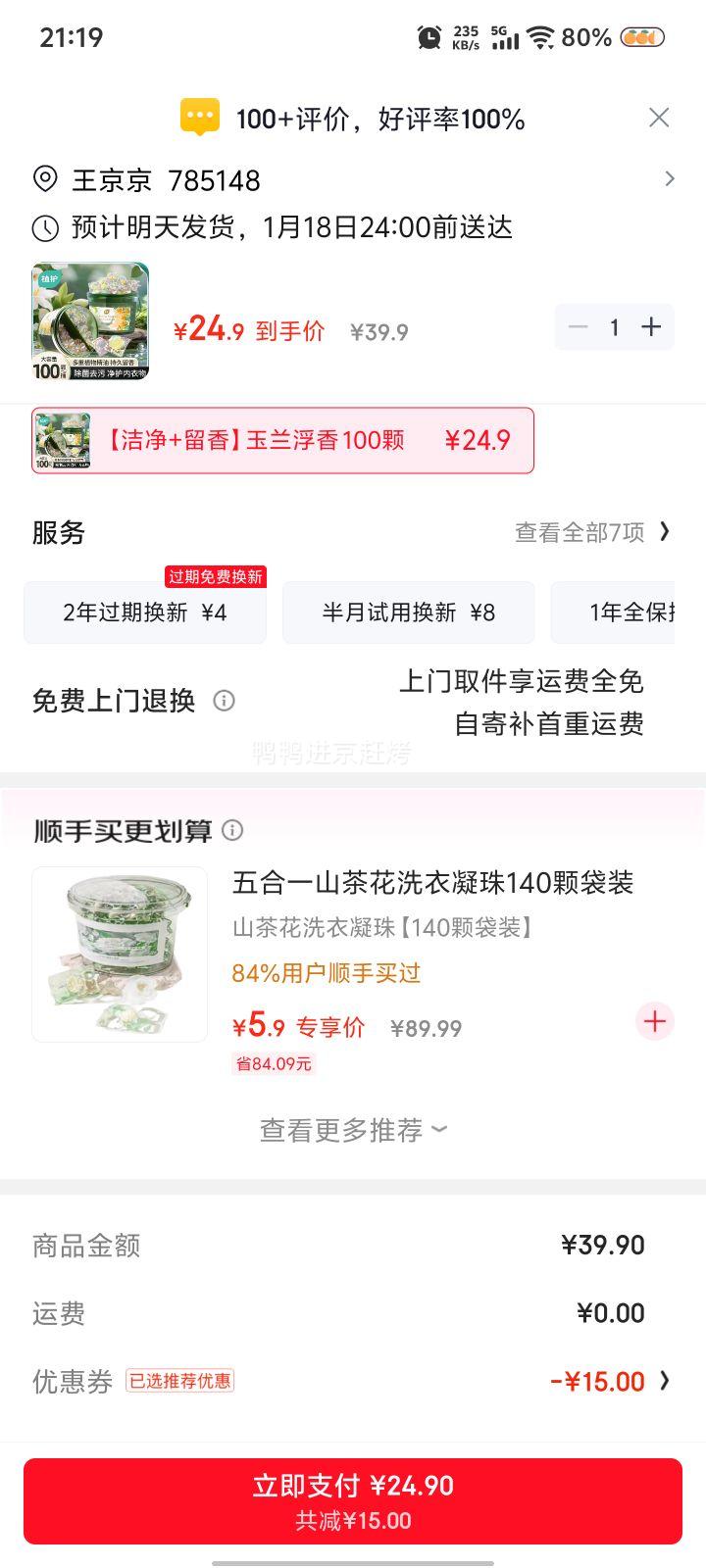Open the reviews speech bubble icon

point(202,117)
